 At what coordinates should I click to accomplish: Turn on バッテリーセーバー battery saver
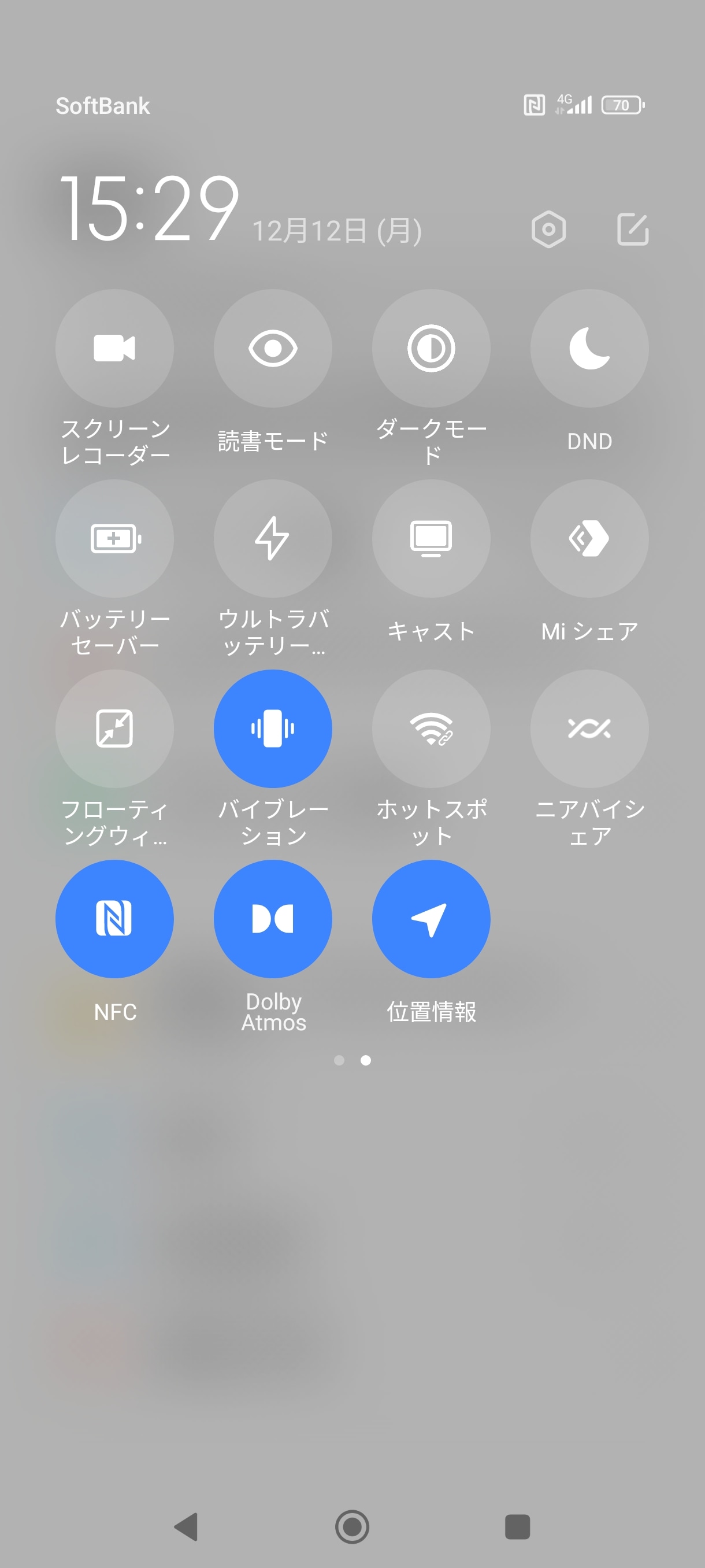pos(114,538)
